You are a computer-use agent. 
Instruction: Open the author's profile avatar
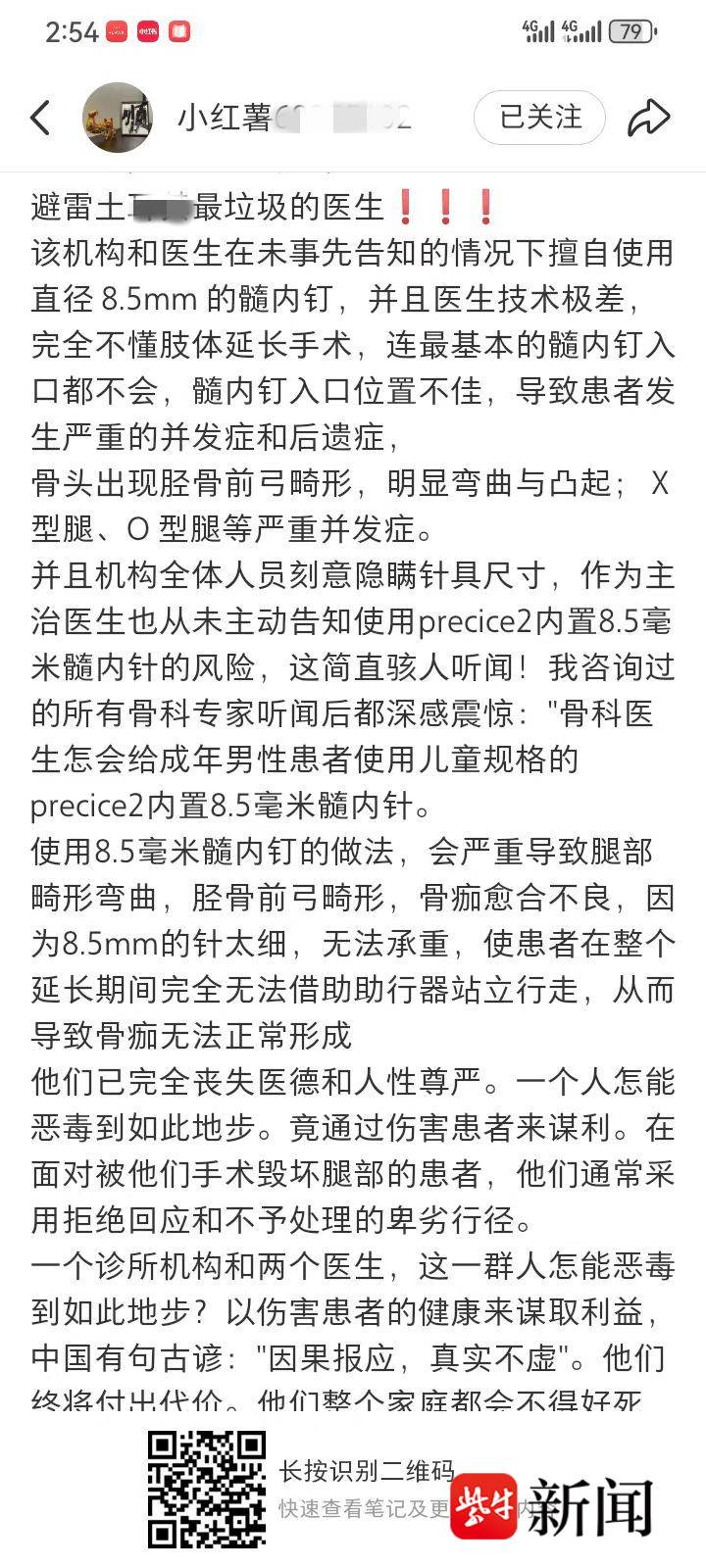coord(119,119)
